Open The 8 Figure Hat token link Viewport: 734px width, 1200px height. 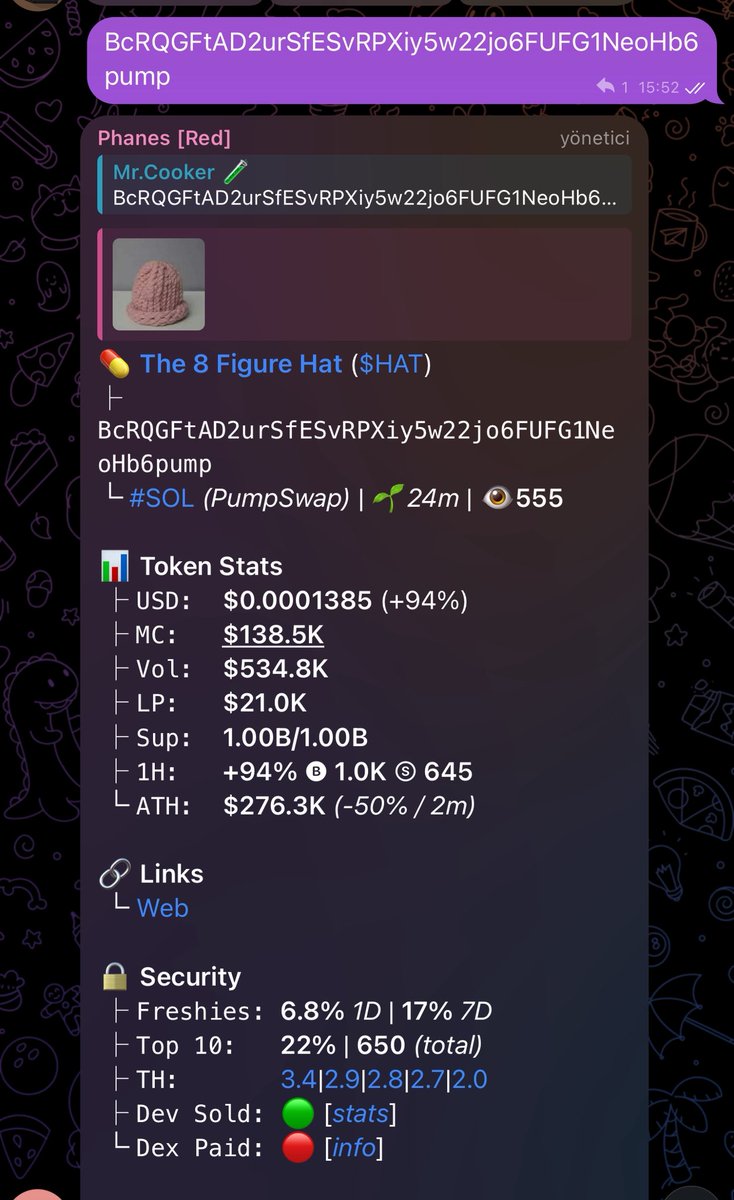(241, 364)
